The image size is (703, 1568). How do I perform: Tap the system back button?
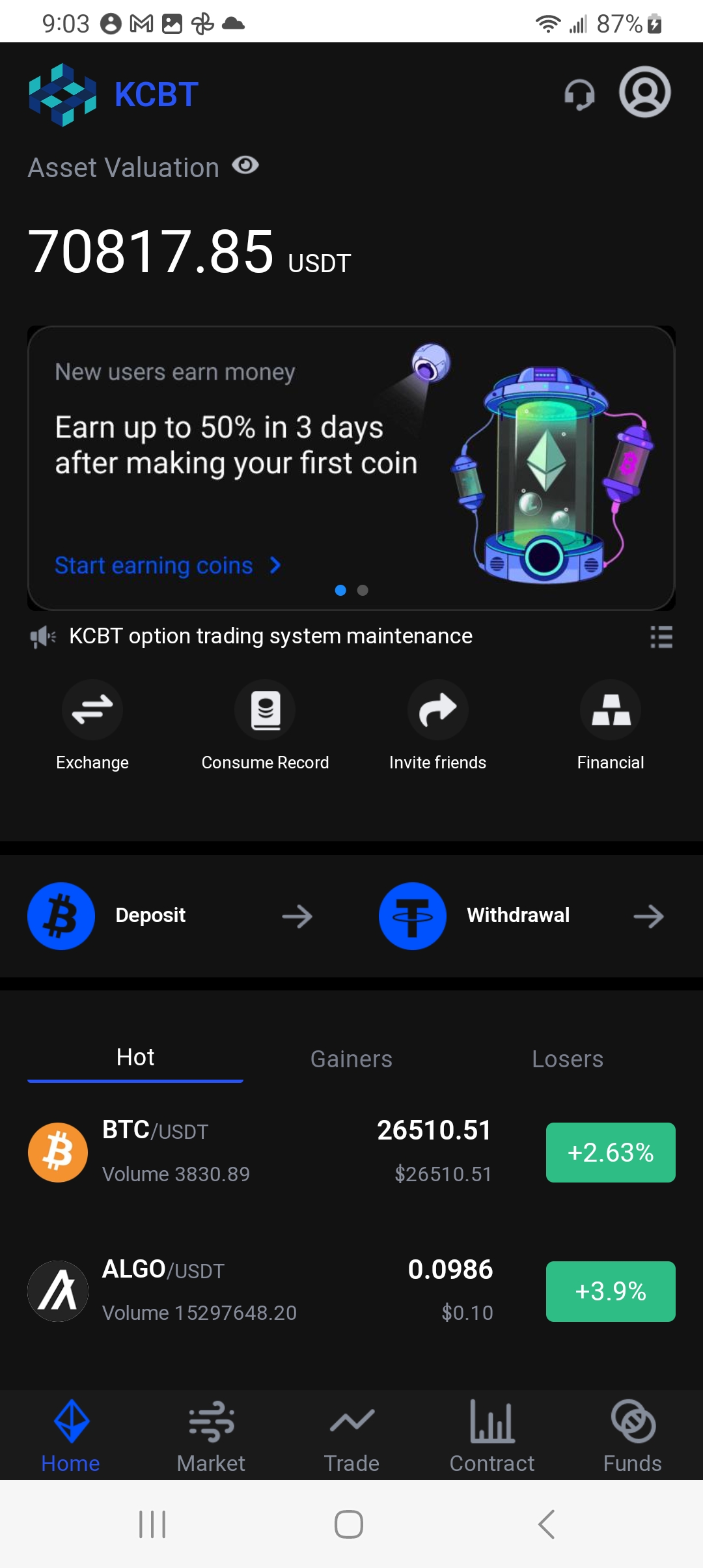[547, 1524]
